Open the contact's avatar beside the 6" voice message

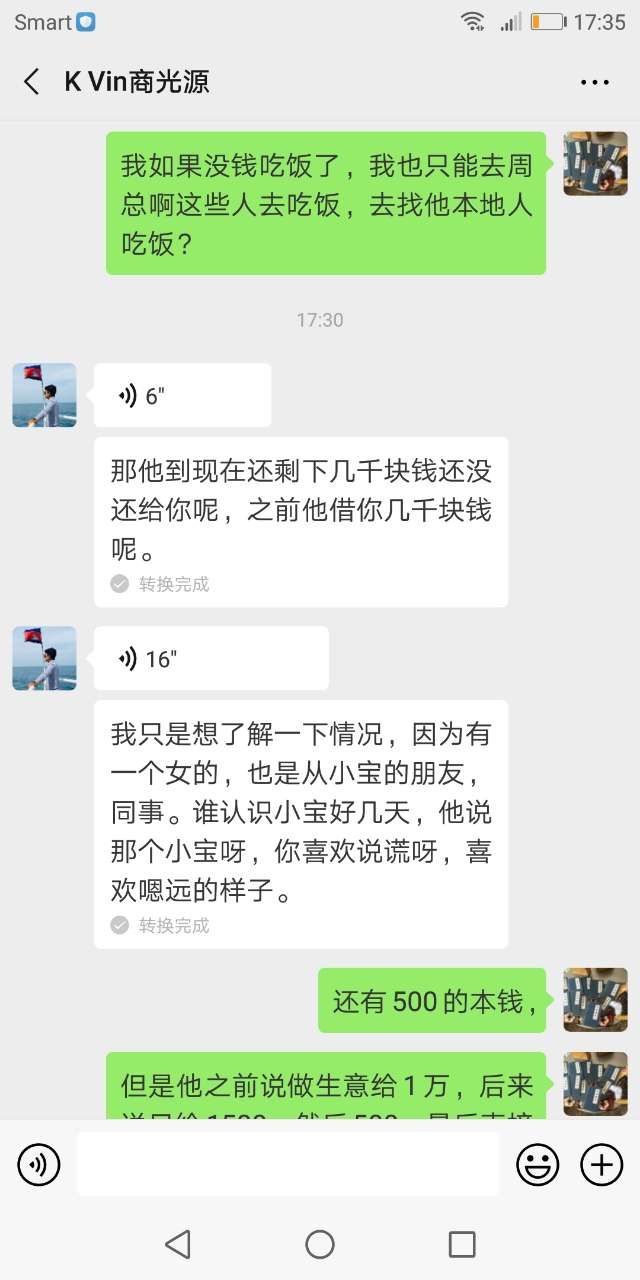pyautogui.click(x=44, y=395)
